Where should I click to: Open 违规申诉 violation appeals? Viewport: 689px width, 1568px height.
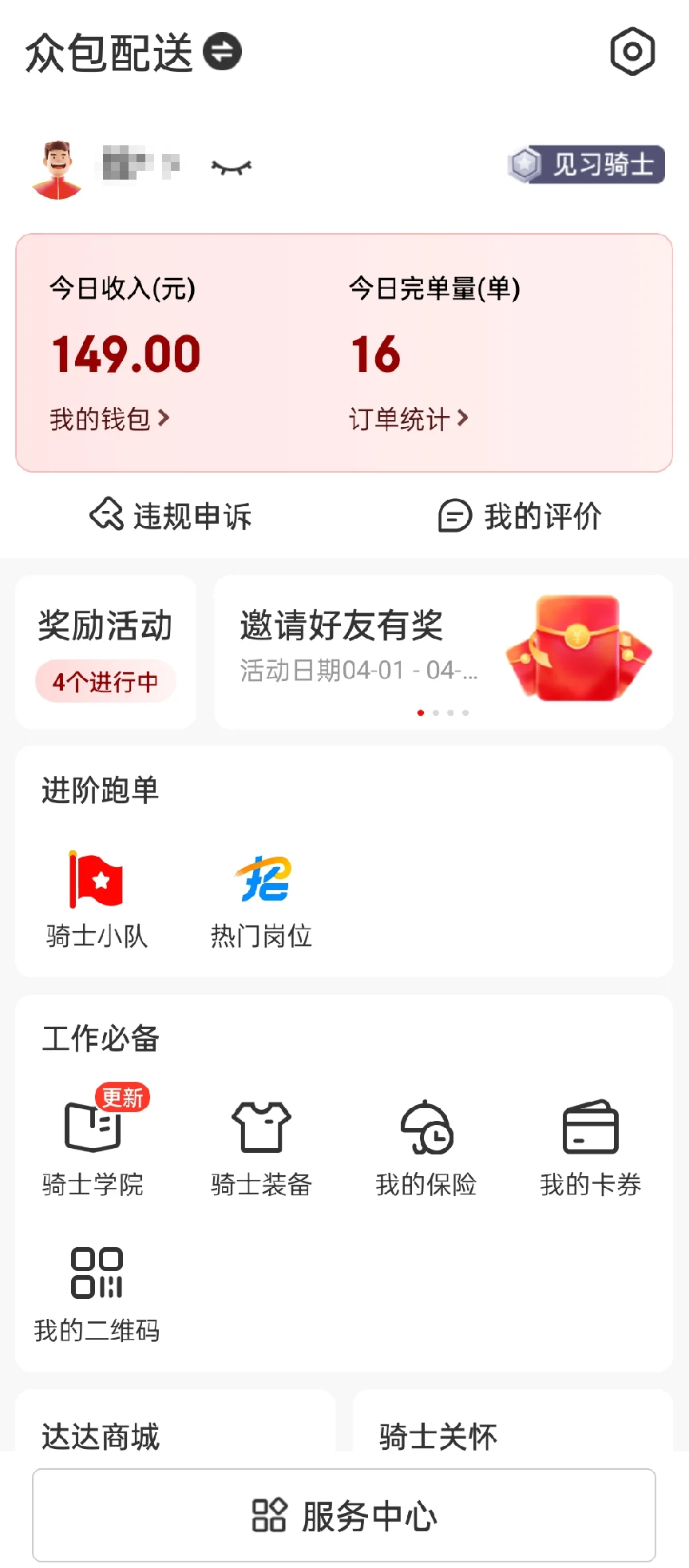pyautogui.click(x=171, y=516)
